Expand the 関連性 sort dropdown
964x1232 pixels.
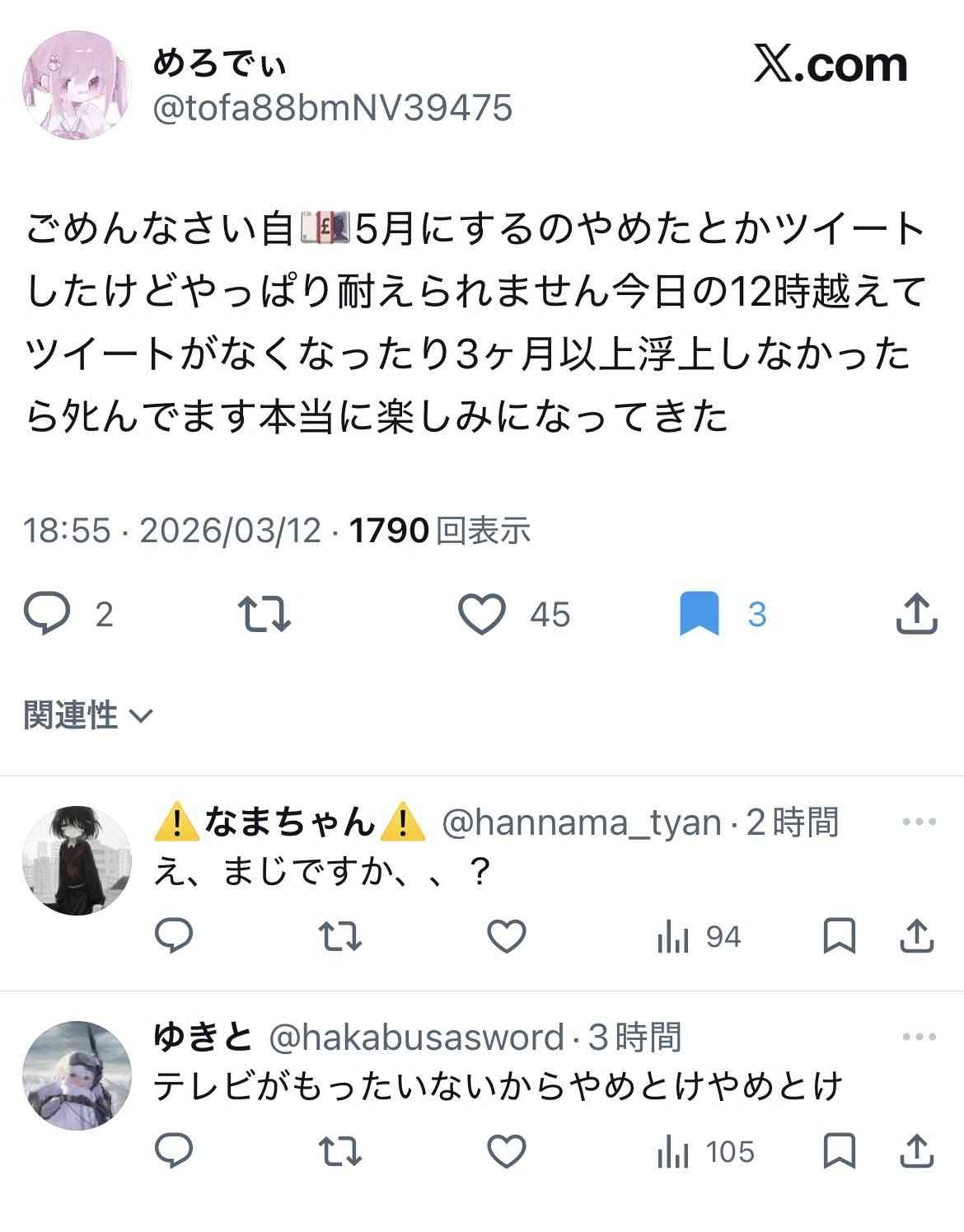click(88, 714)
